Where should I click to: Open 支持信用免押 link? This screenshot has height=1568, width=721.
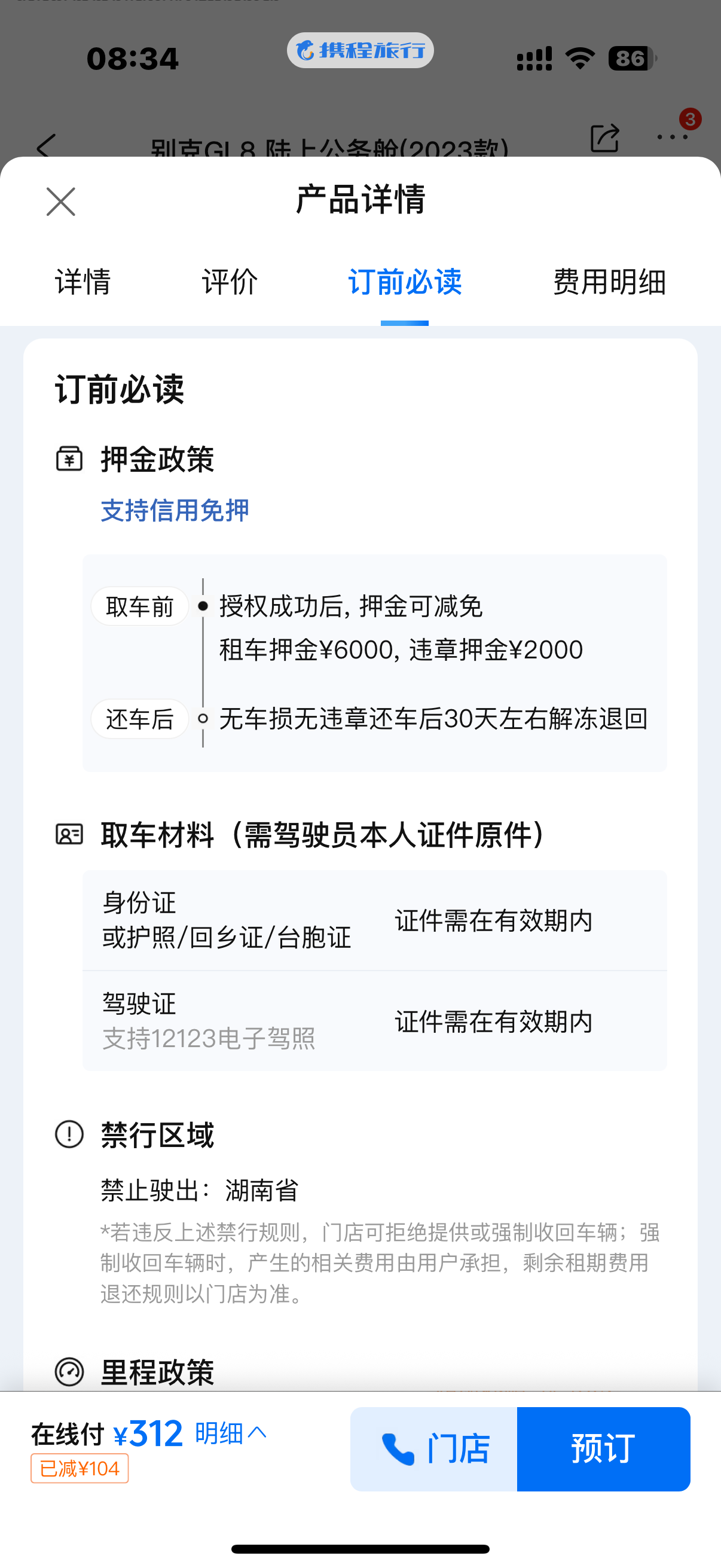coord(175,510)
